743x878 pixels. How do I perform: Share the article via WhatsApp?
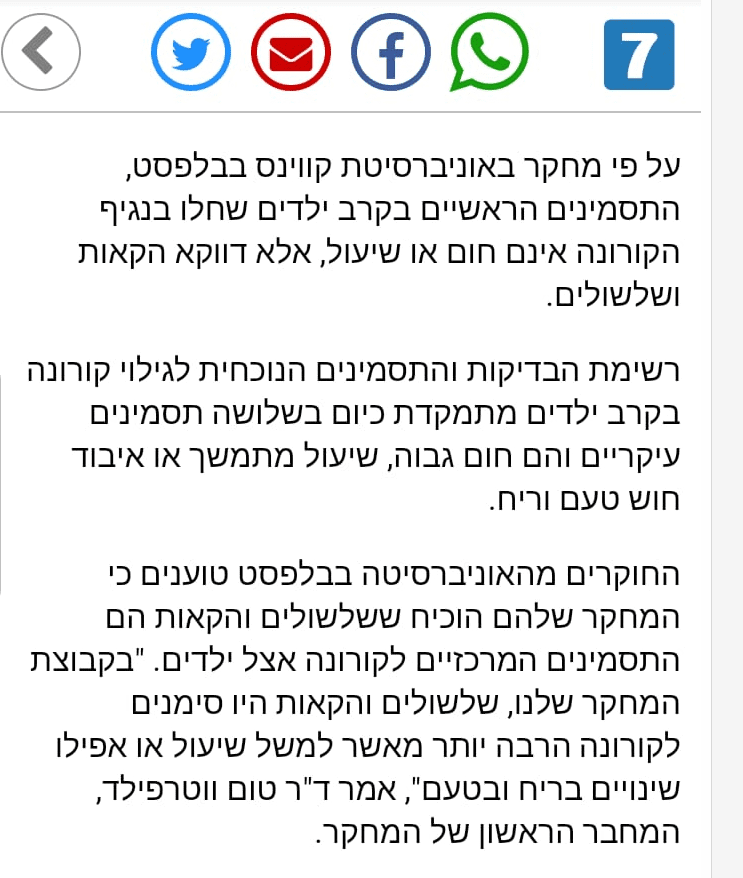[489, 54]
